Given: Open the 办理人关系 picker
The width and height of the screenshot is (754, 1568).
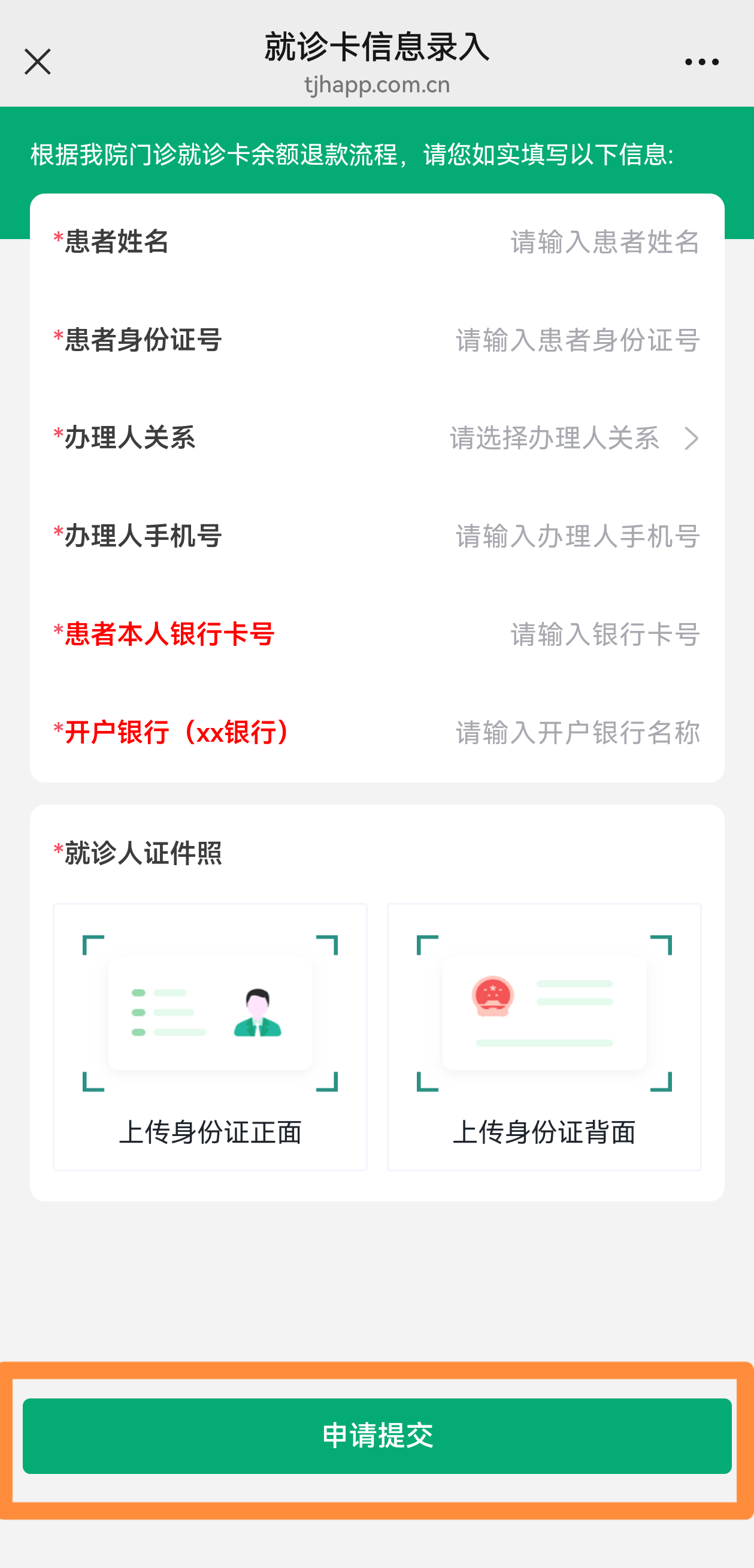Looking at the screenshot, I should tap(573, 438).
